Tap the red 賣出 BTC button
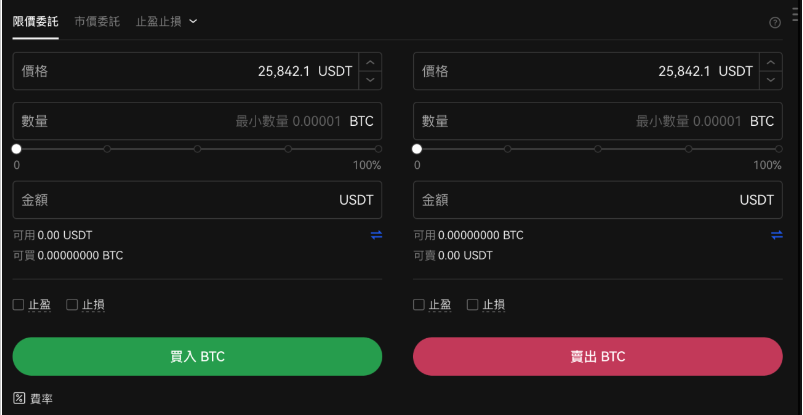Viewport: 803px width, 415px height. point(597,356)
